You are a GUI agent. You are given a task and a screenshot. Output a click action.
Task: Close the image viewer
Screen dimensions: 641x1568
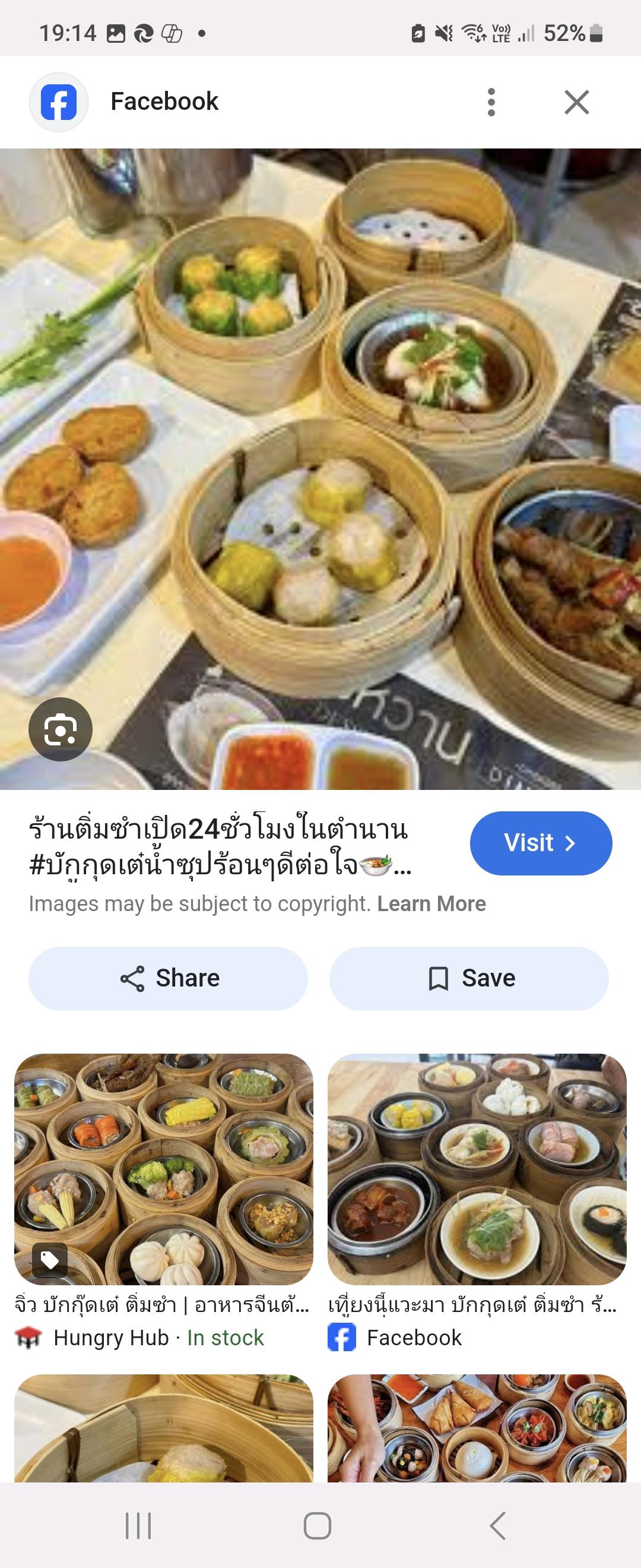(x=576, y=102)
